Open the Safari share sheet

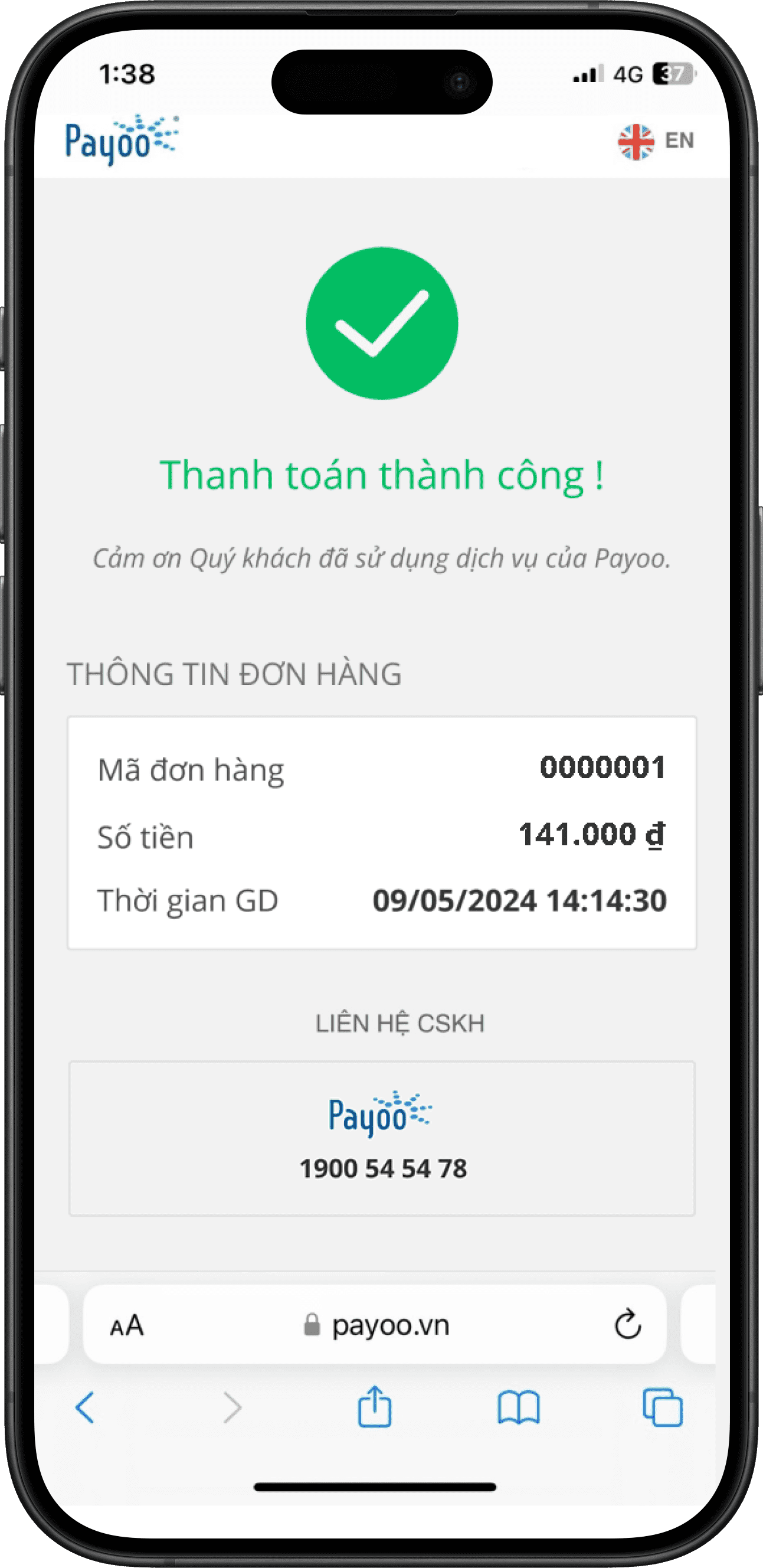374,1407
